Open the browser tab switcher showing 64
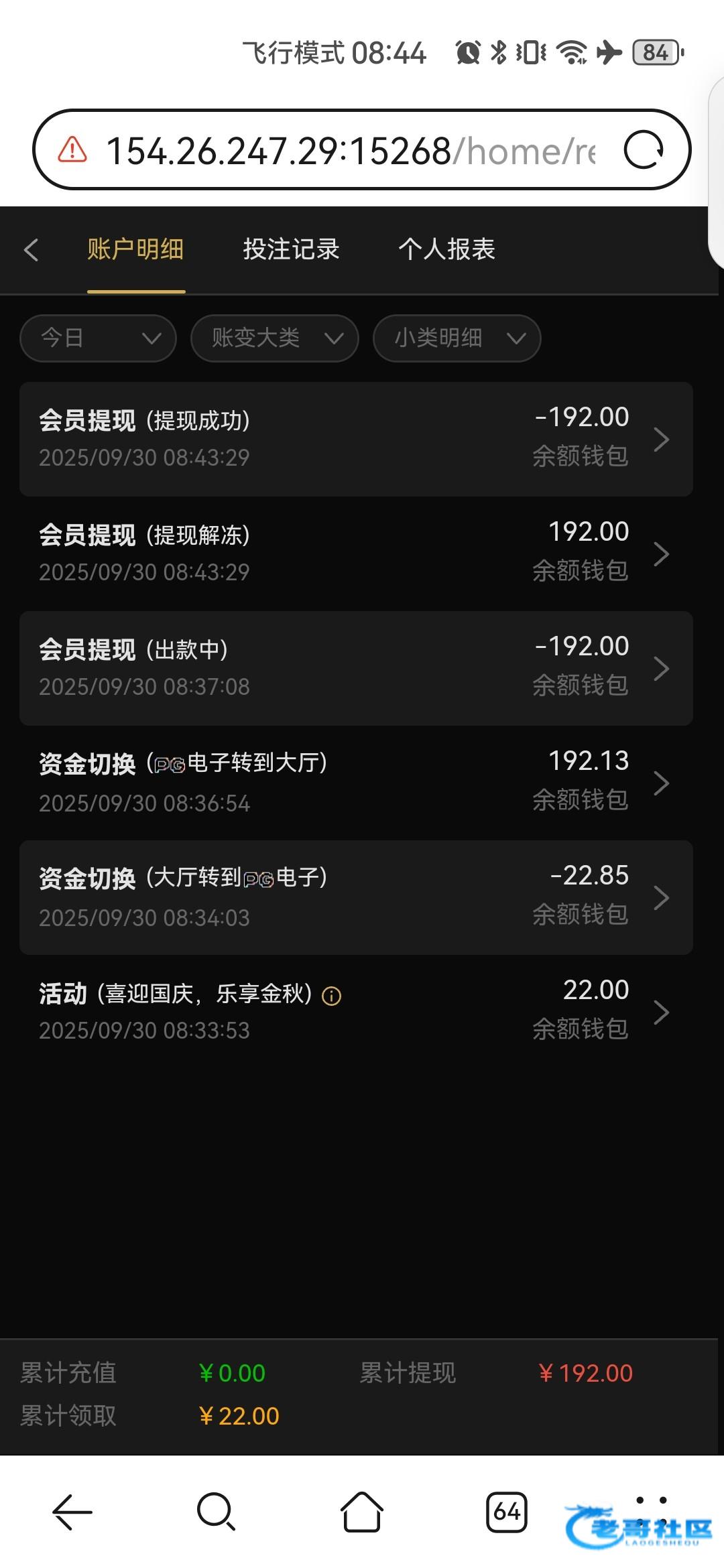This screenshot has width=724, height=1568. [x=507, y=1512]
